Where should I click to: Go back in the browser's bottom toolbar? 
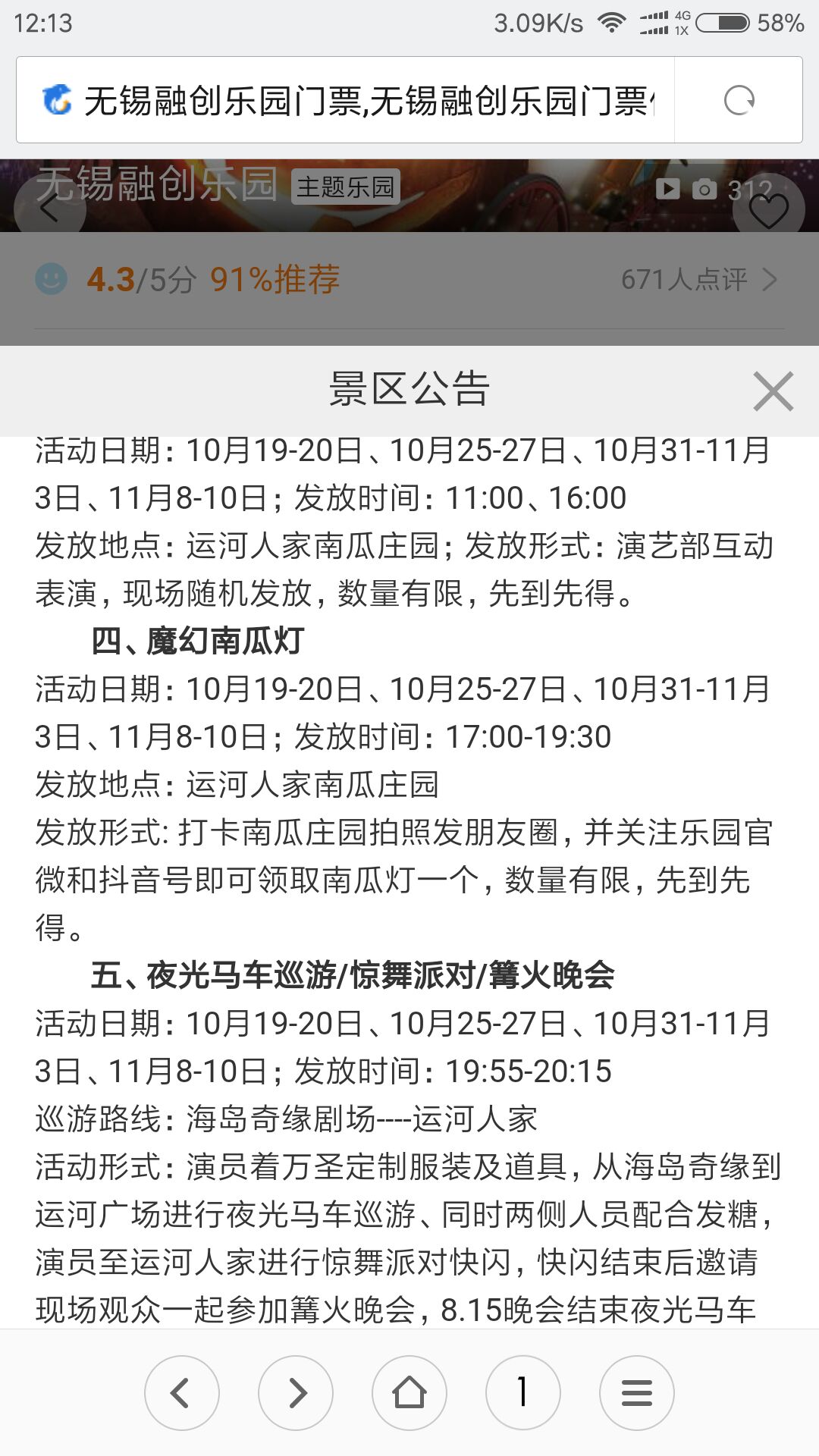click(x=182, y=1392)
